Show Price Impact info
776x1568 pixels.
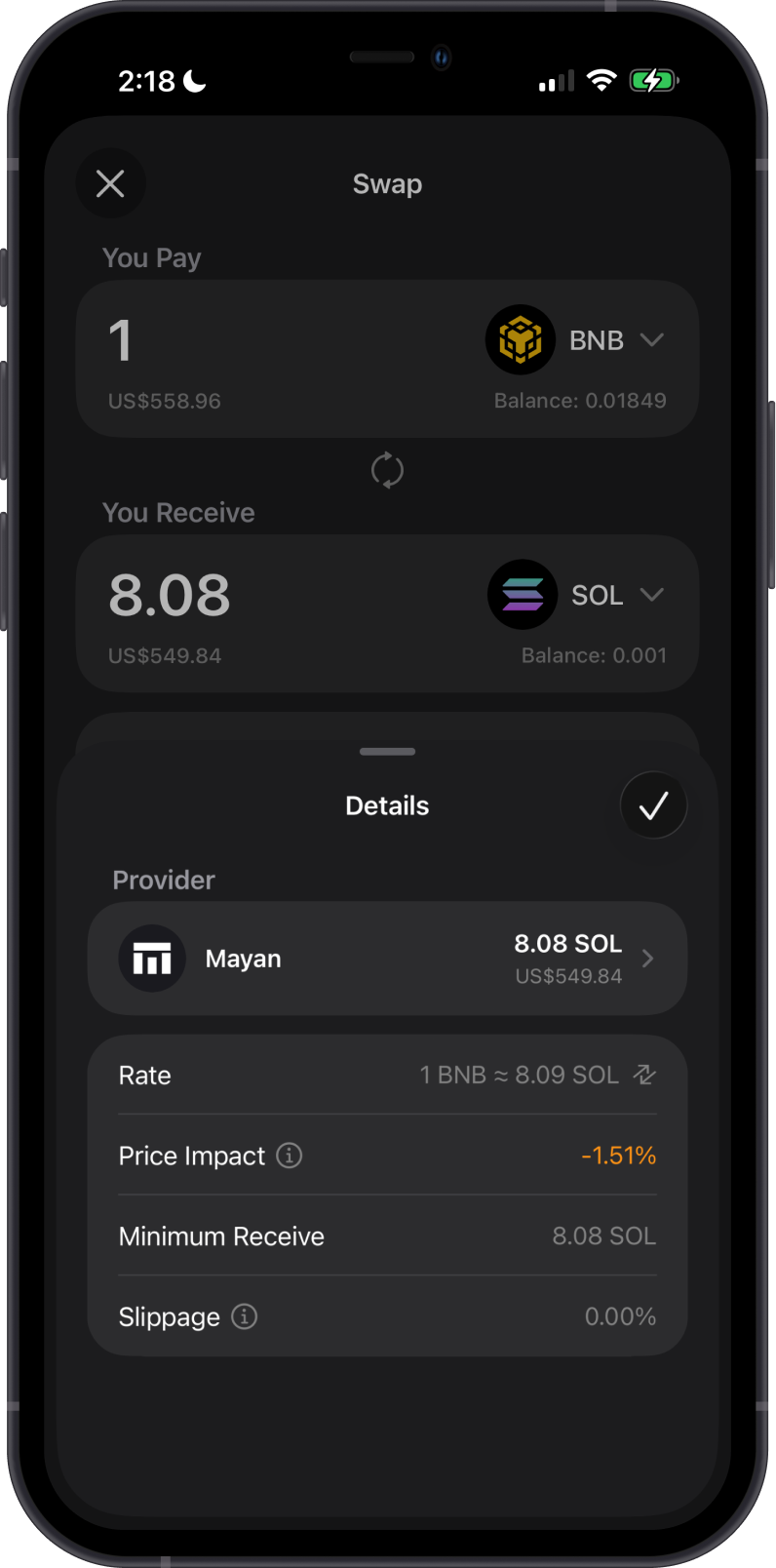290,1156
